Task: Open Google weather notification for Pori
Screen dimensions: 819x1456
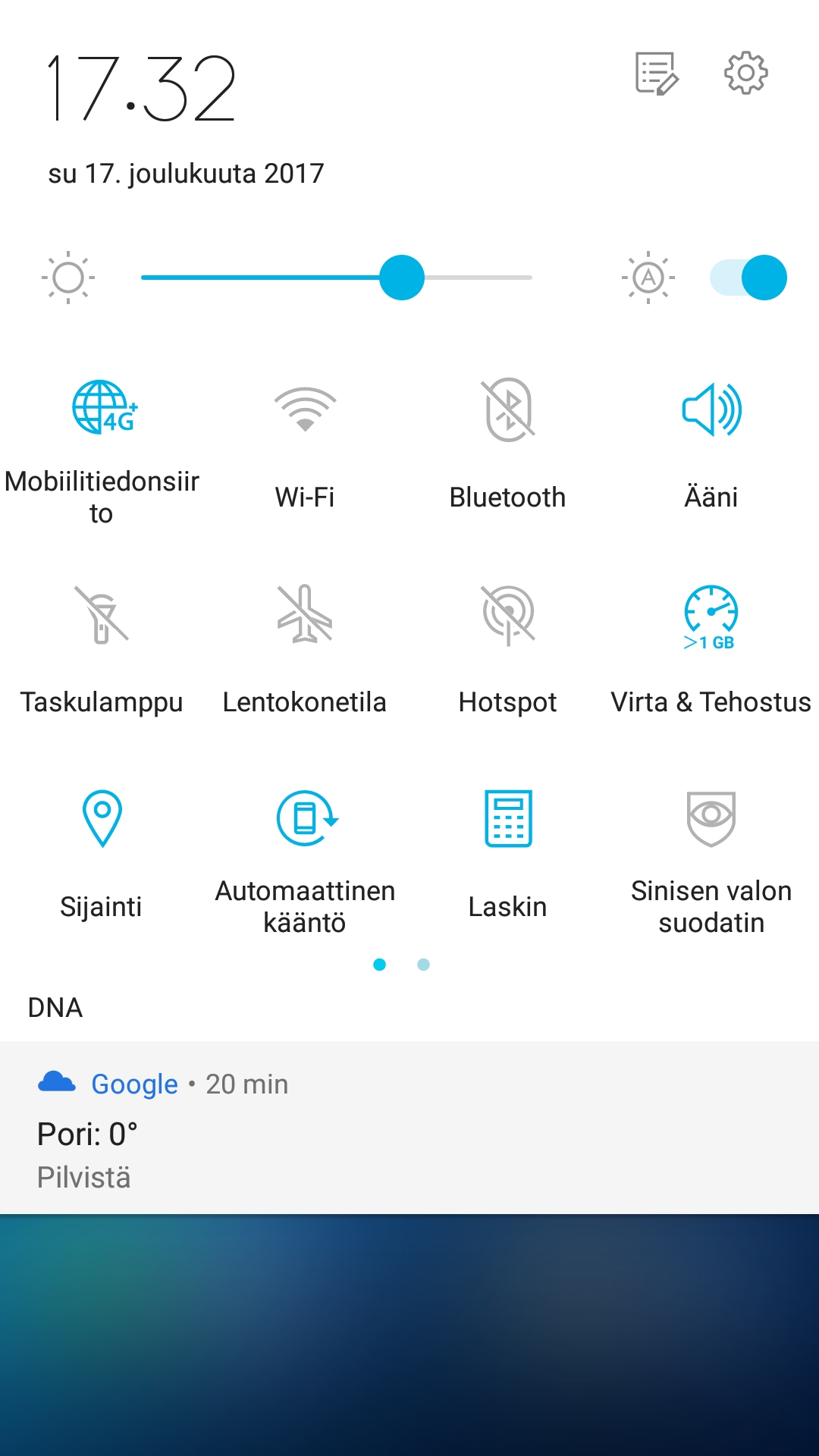Action: coord(409,1130)
